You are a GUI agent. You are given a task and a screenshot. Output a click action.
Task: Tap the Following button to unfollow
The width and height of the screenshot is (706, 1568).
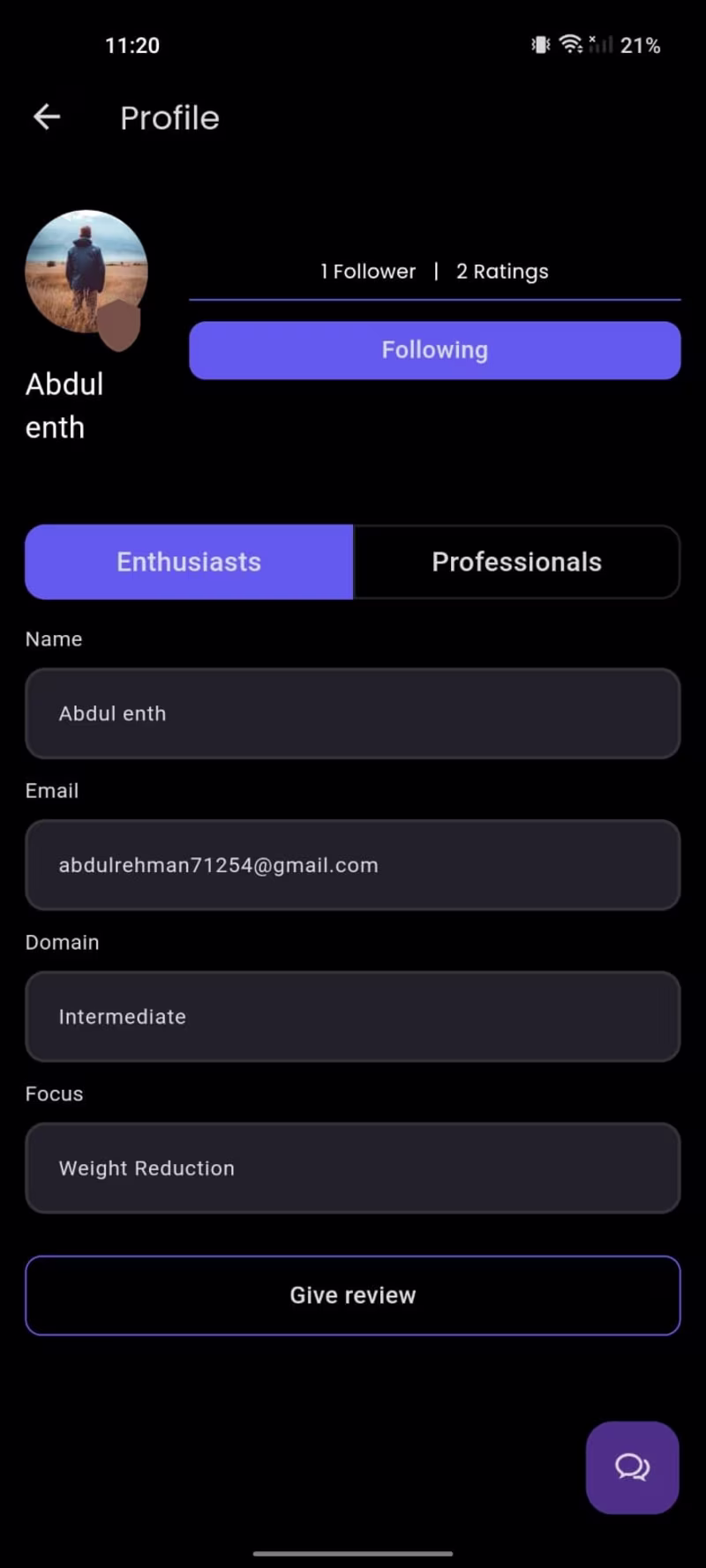point(434,350)
